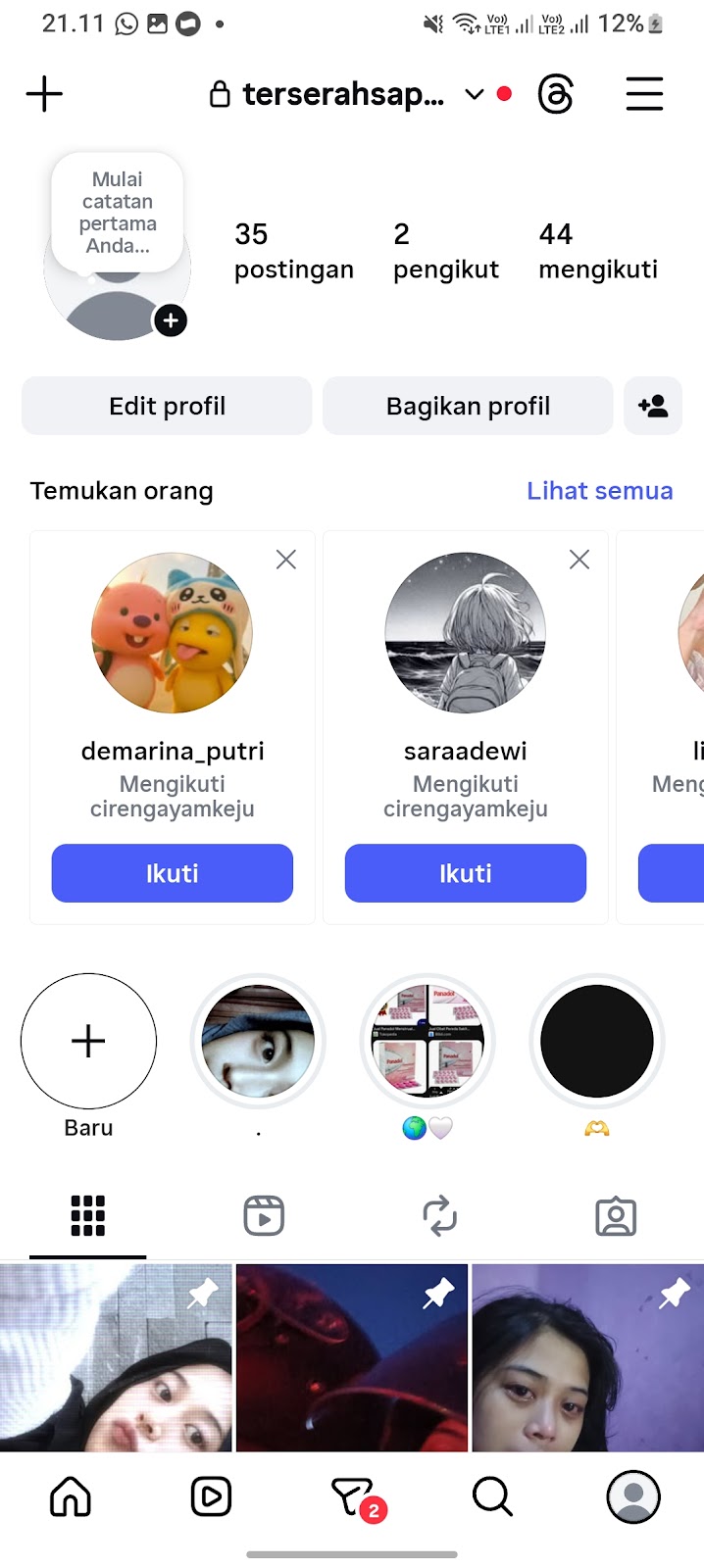
Task: Tap Edit profil button
Action: coord(167,406)
